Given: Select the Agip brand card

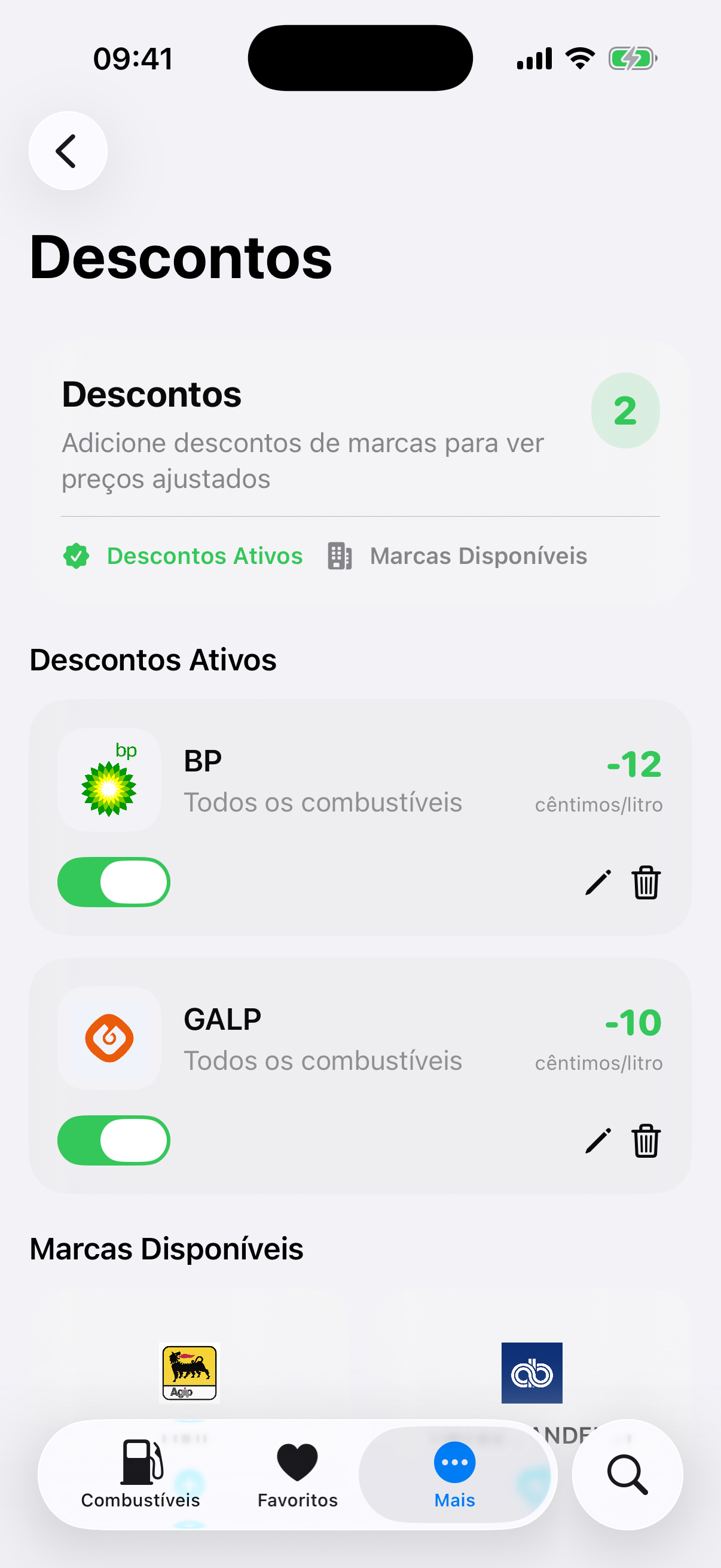Looking at the screenshot, I should (190, 1372).
